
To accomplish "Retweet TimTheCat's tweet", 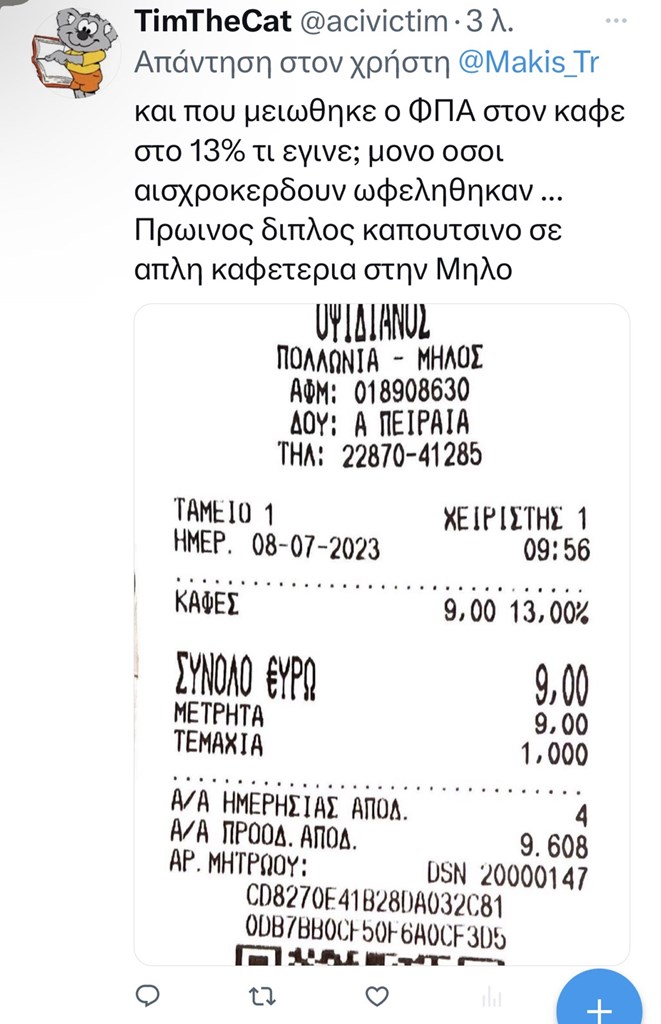I will [x=263, y=997].
